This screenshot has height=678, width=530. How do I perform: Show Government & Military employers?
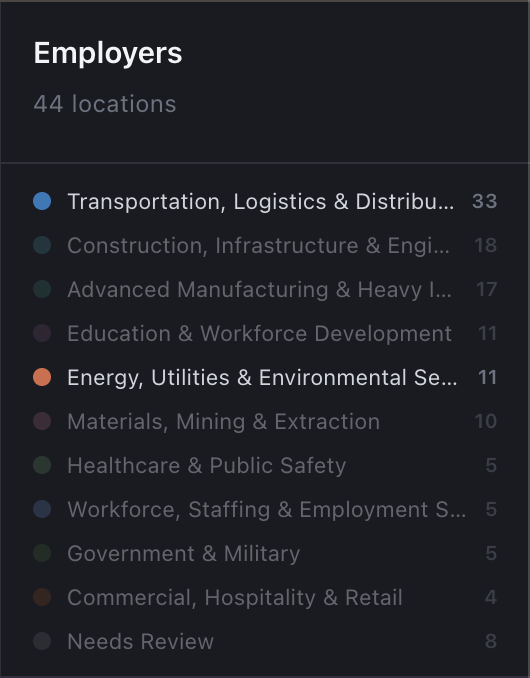coord(265,553)
